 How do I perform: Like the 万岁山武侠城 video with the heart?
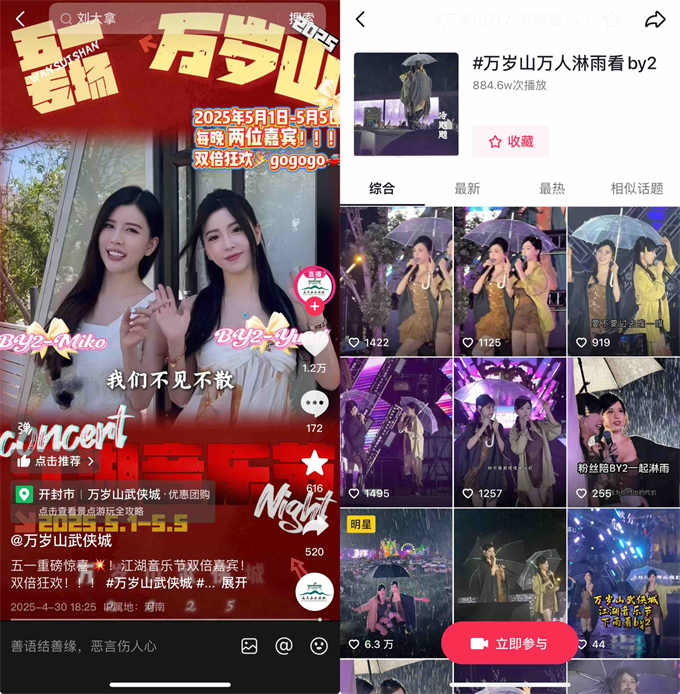(x=315, y=345)
